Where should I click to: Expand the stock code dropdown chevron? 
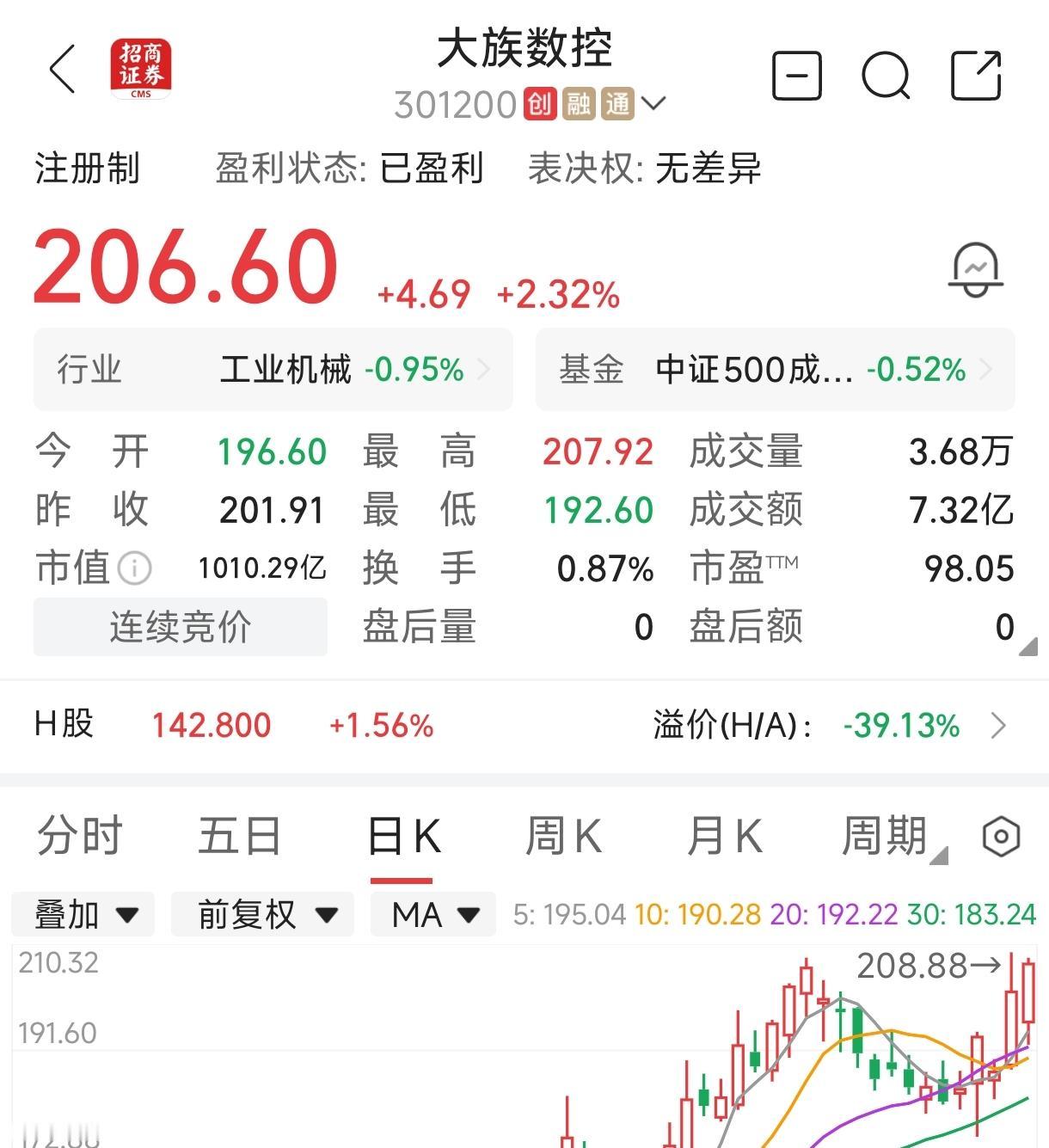[653, 104]
